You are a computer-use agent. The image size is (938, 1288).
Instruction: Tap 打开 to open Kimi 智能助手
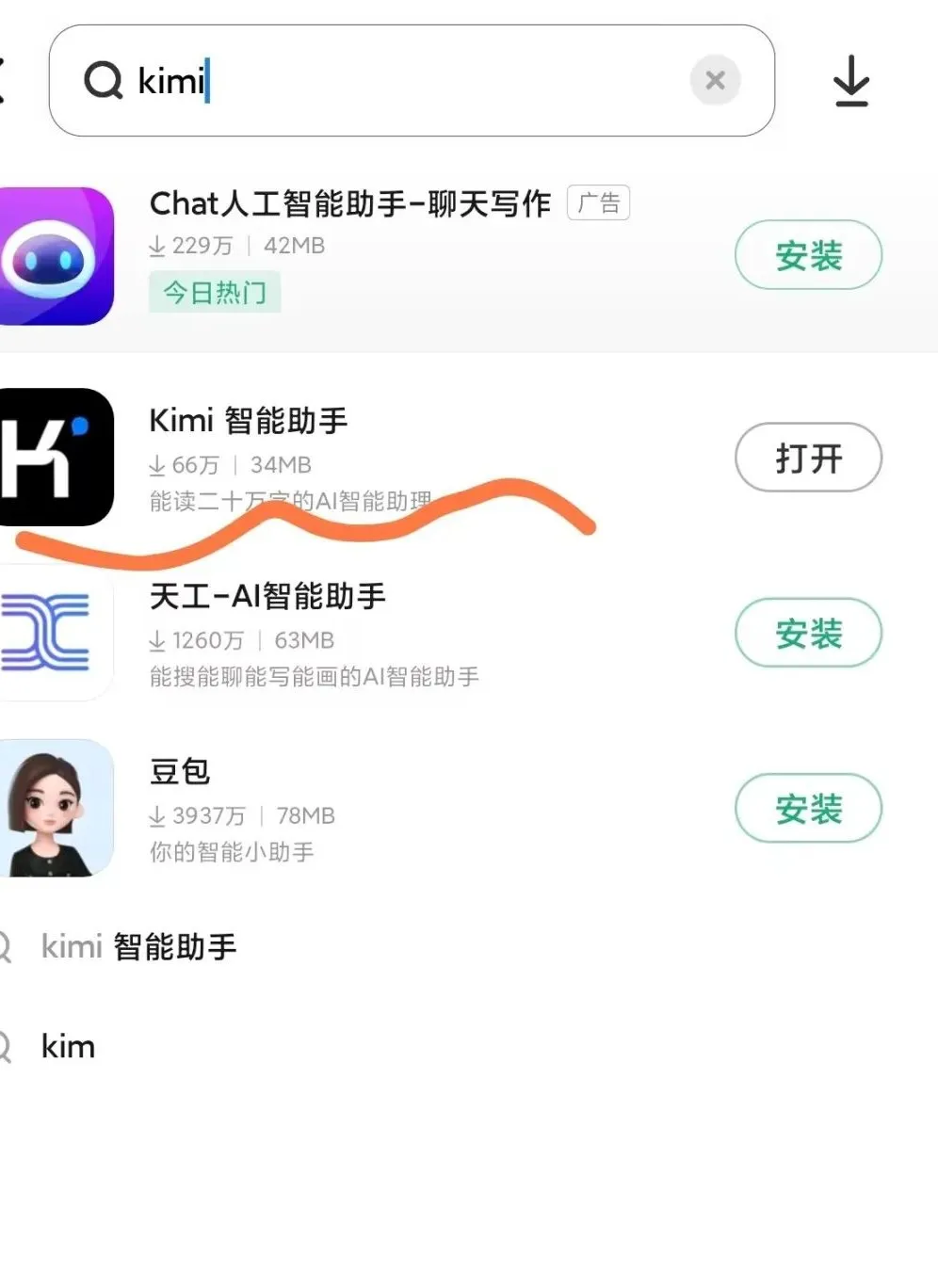pos(808,459)
